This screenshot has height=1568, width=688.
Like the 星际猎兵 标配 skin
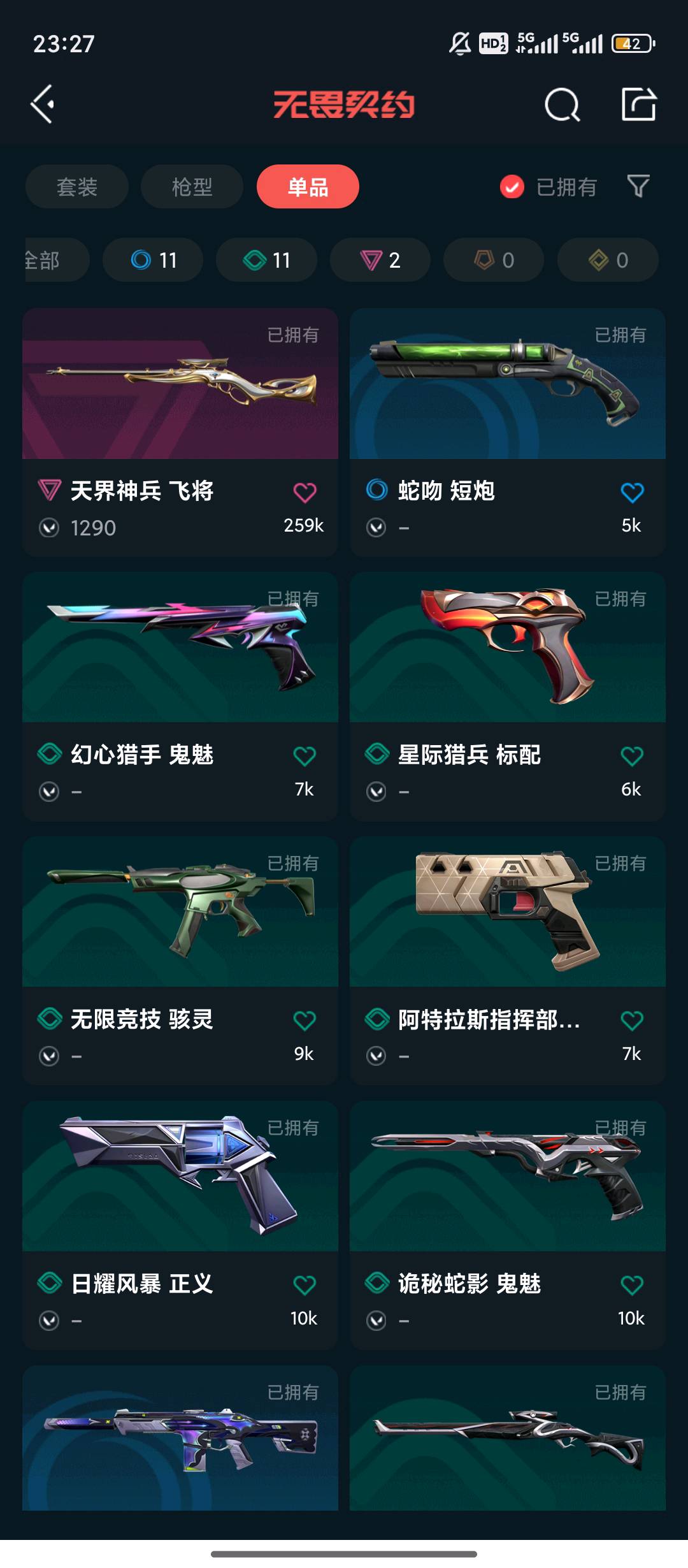coord(632,757)
